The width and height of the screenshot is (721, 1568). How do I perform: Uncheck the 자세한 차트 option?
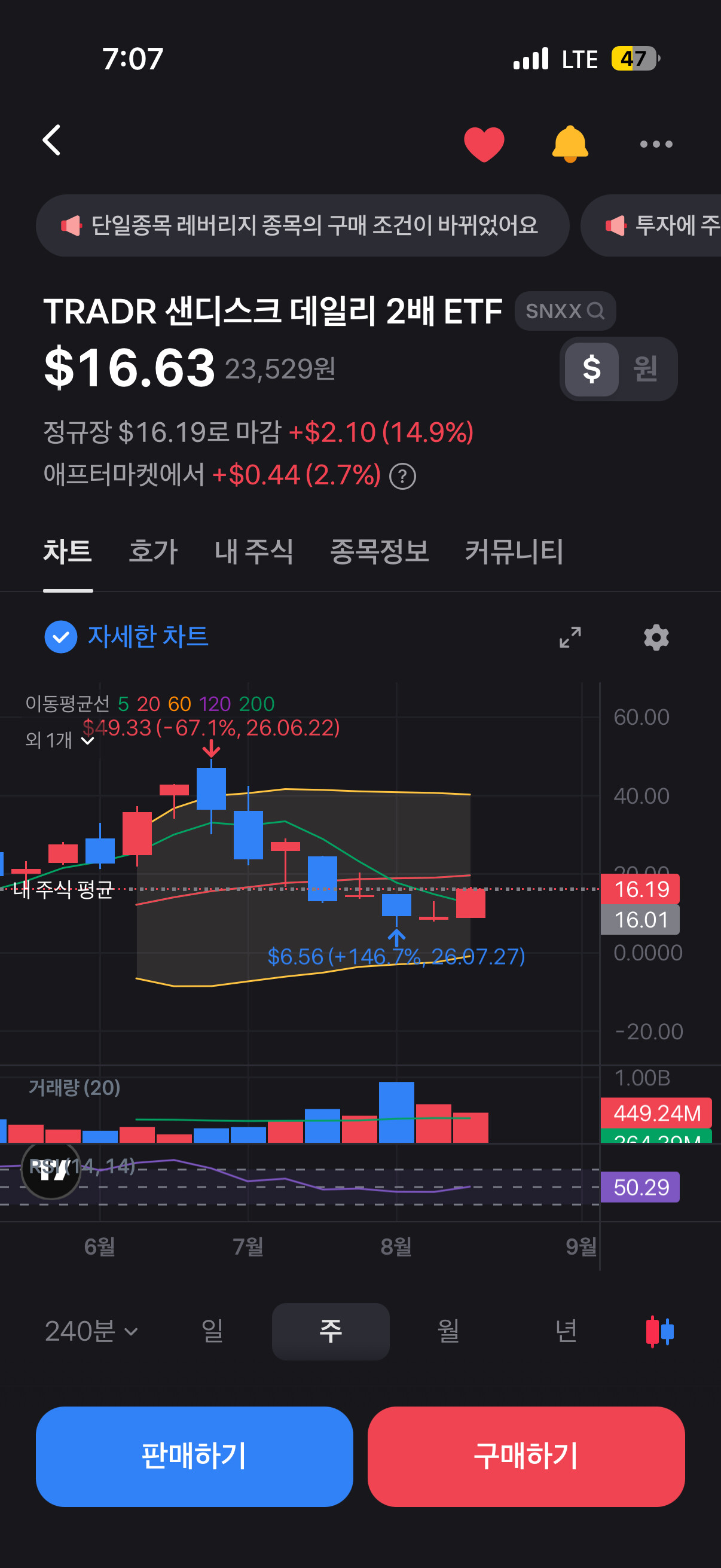(x=126, y=637)
